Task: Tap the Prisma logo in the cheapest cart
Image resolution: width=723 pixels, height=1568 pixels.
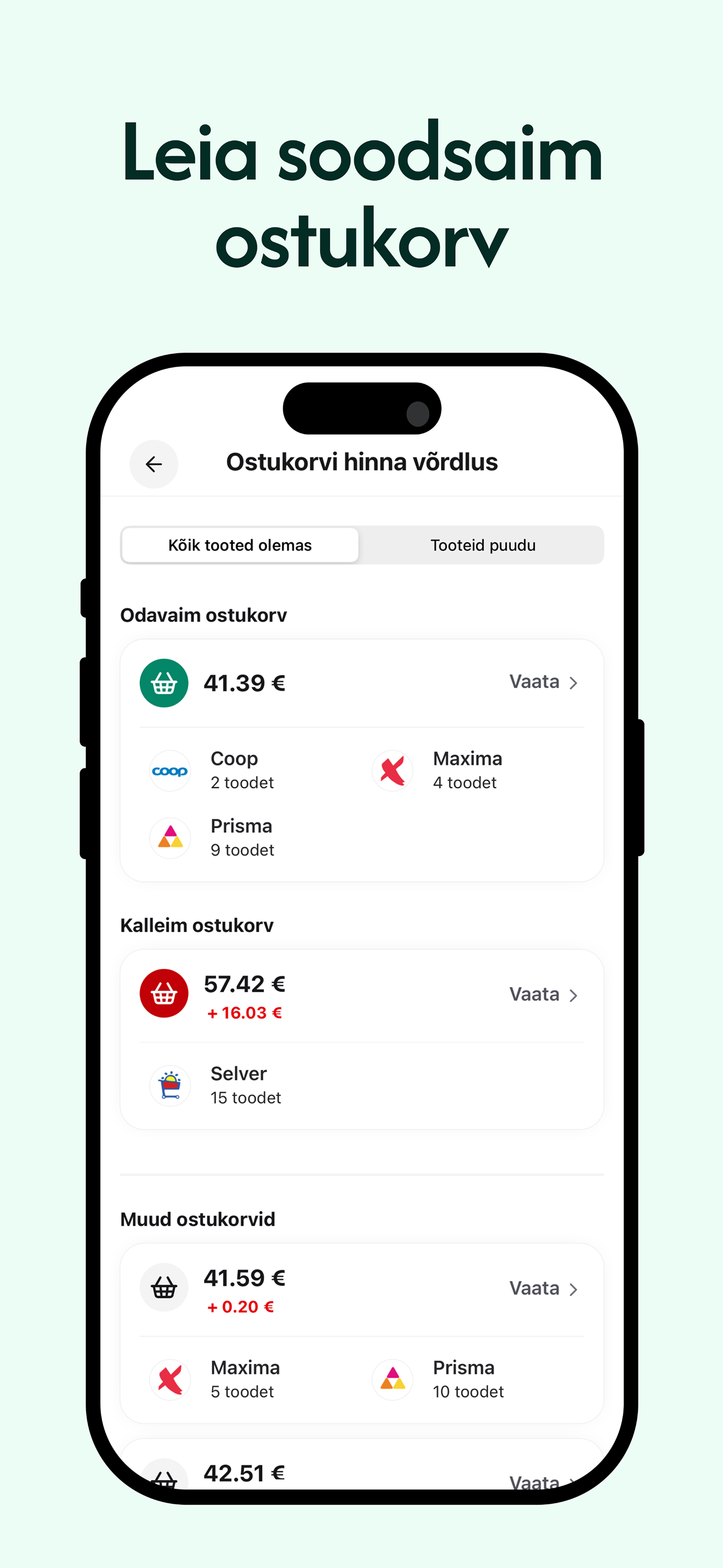Action: [x=170, y=838]
